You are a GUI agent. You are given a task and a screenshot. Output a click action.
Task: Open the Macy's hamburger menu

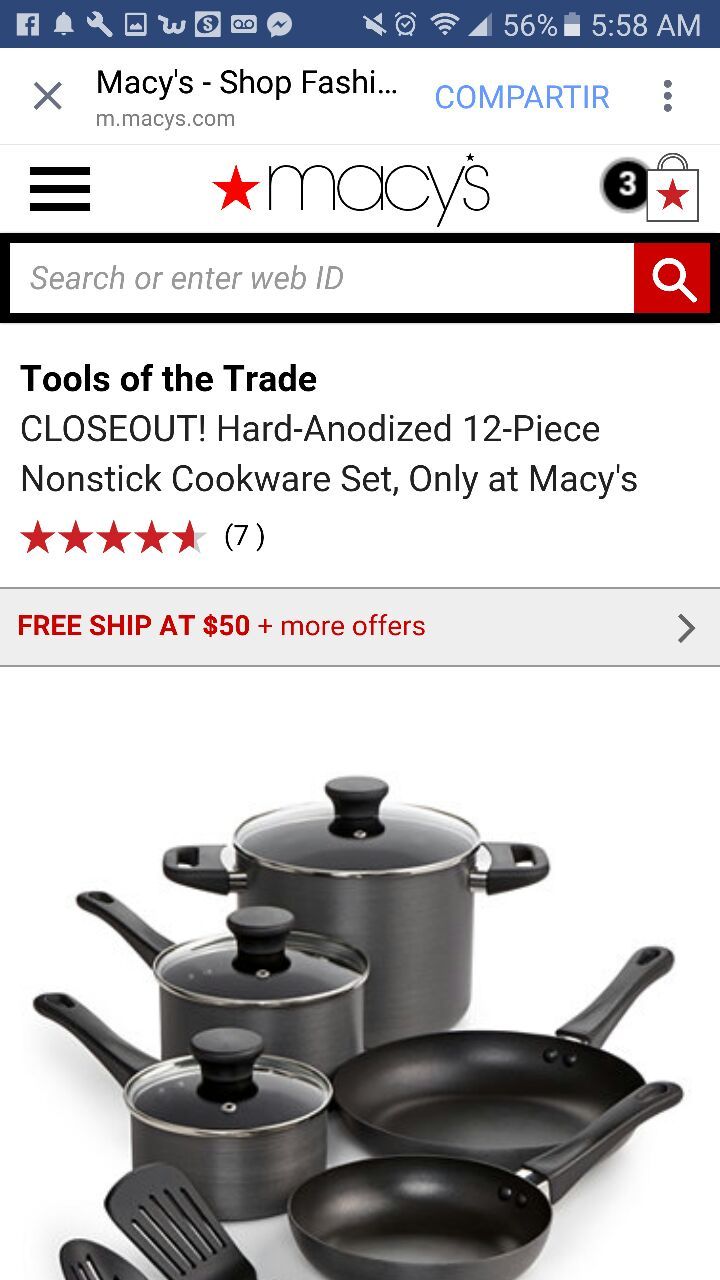[60, 189]
